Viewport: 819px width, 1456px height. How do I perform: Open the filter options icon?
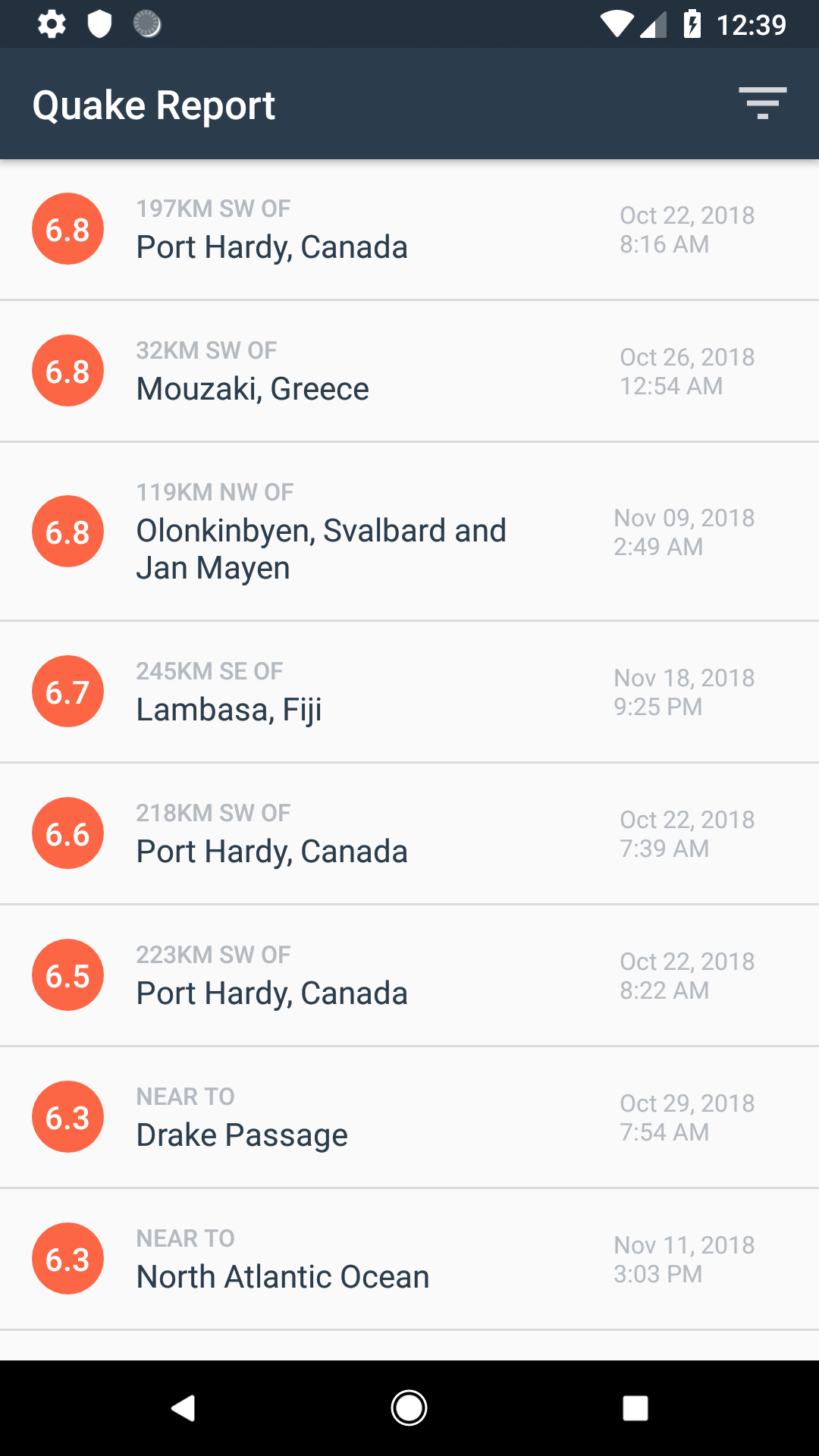[761, 103]
